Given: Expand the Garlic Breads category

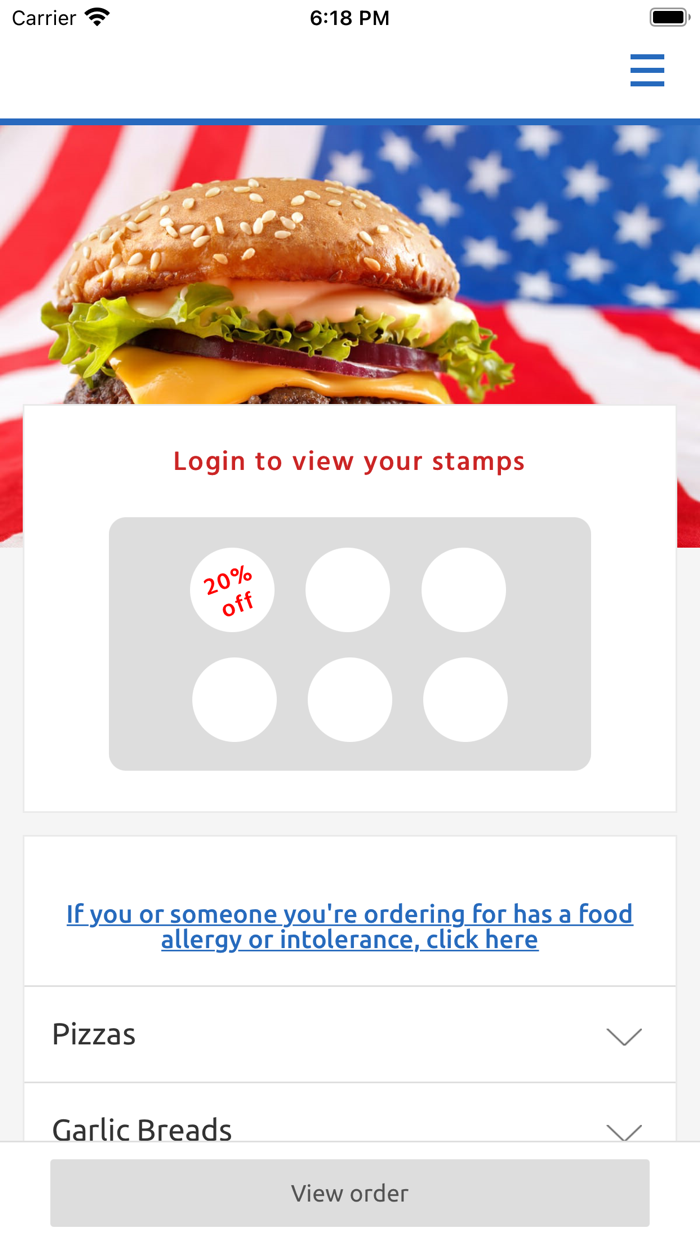Looking at the screenshot, I should [x=349, y=1128].
